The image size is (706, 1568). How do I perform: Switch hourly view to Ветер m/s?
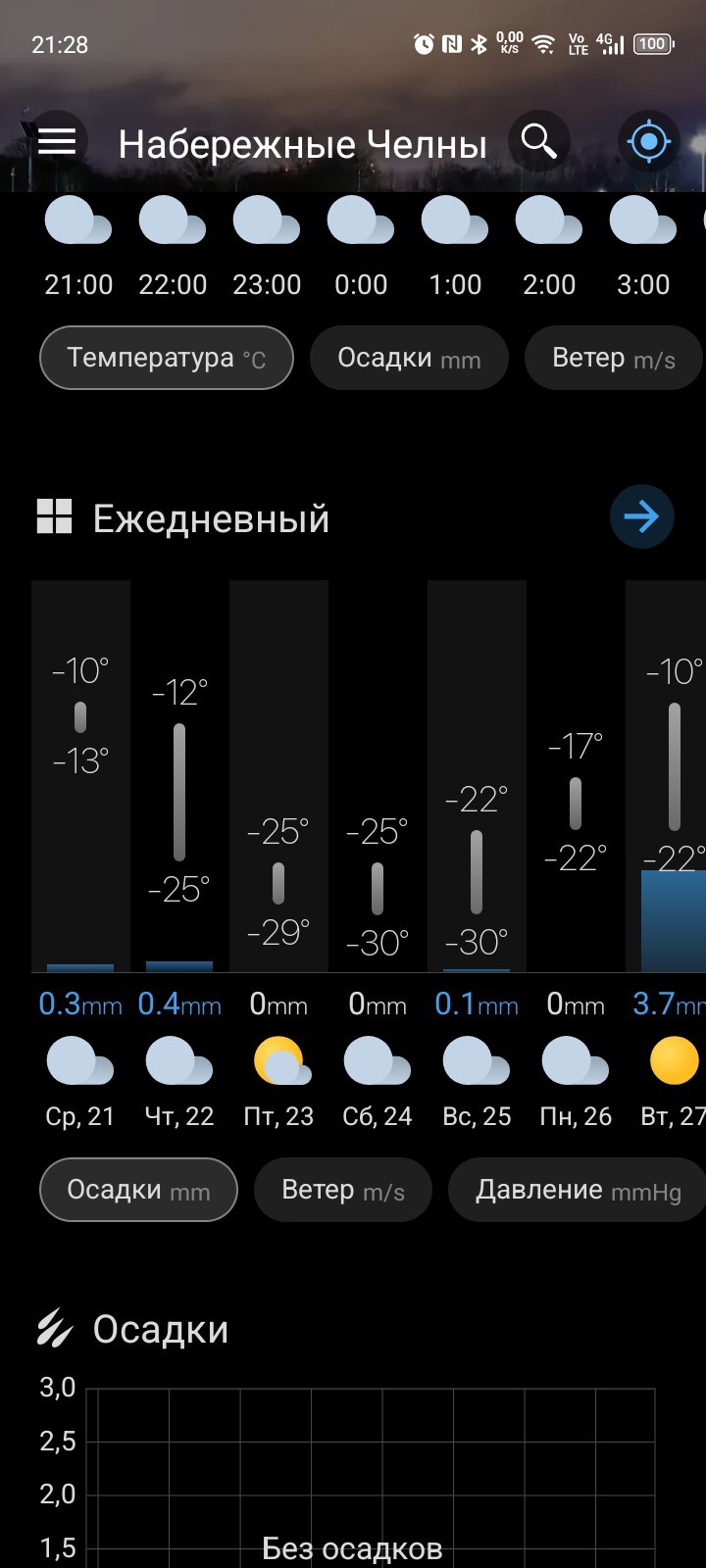click(x=614, y=358)
